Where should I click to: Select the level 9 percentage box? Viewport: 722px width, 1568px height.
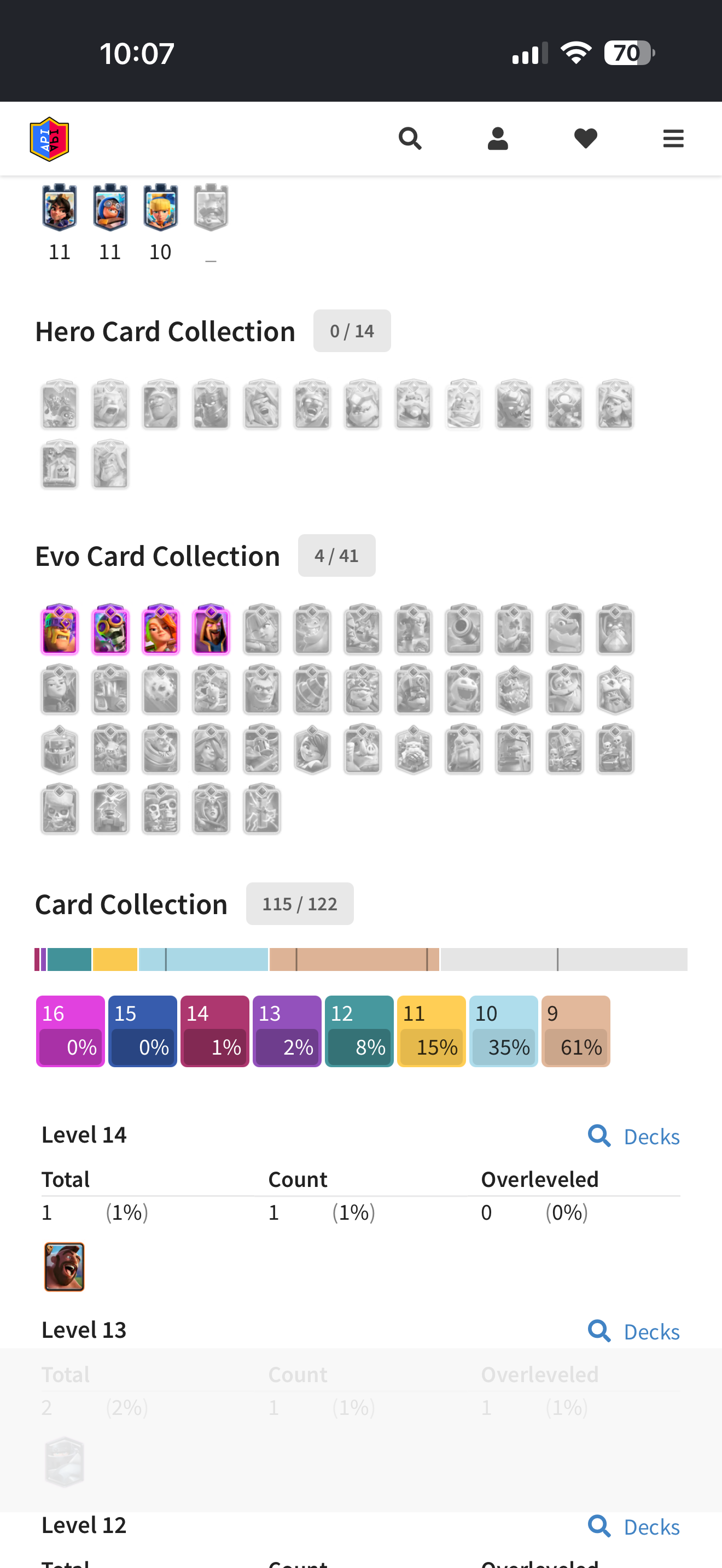576,1031
